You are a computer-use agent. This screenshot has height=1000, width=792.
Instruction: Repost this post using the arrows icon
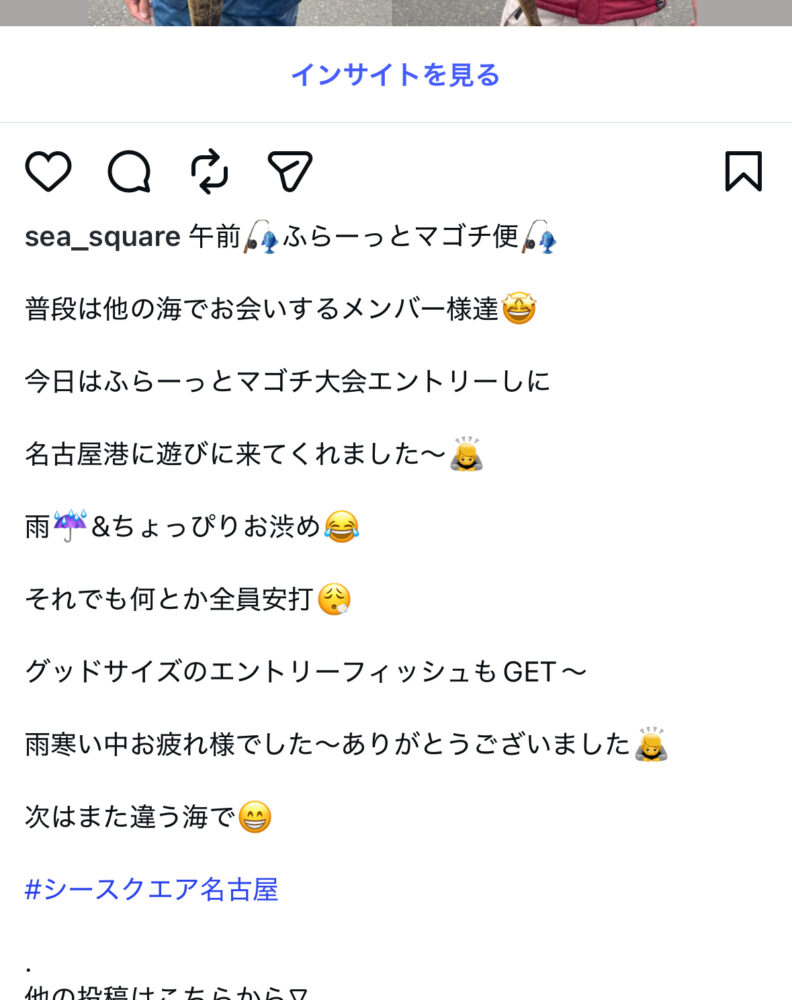tap(210, 172)
